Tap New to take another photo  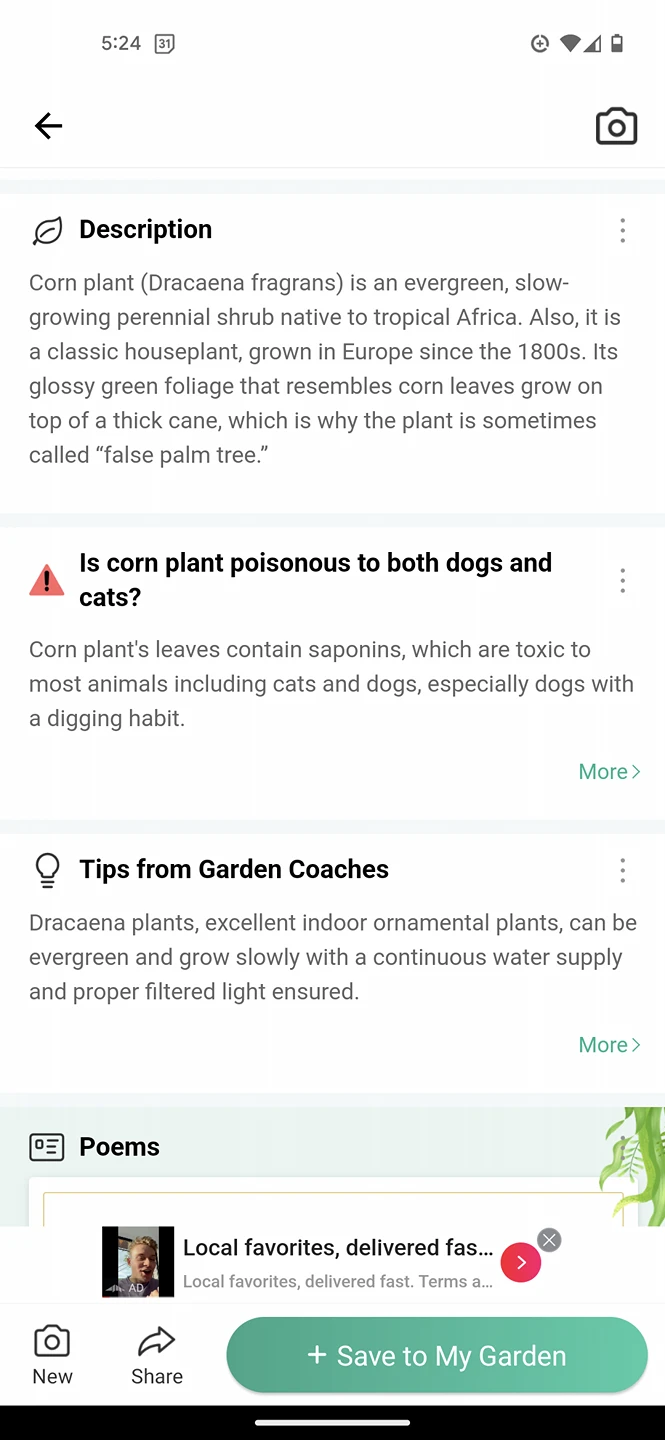(52, 1355)
